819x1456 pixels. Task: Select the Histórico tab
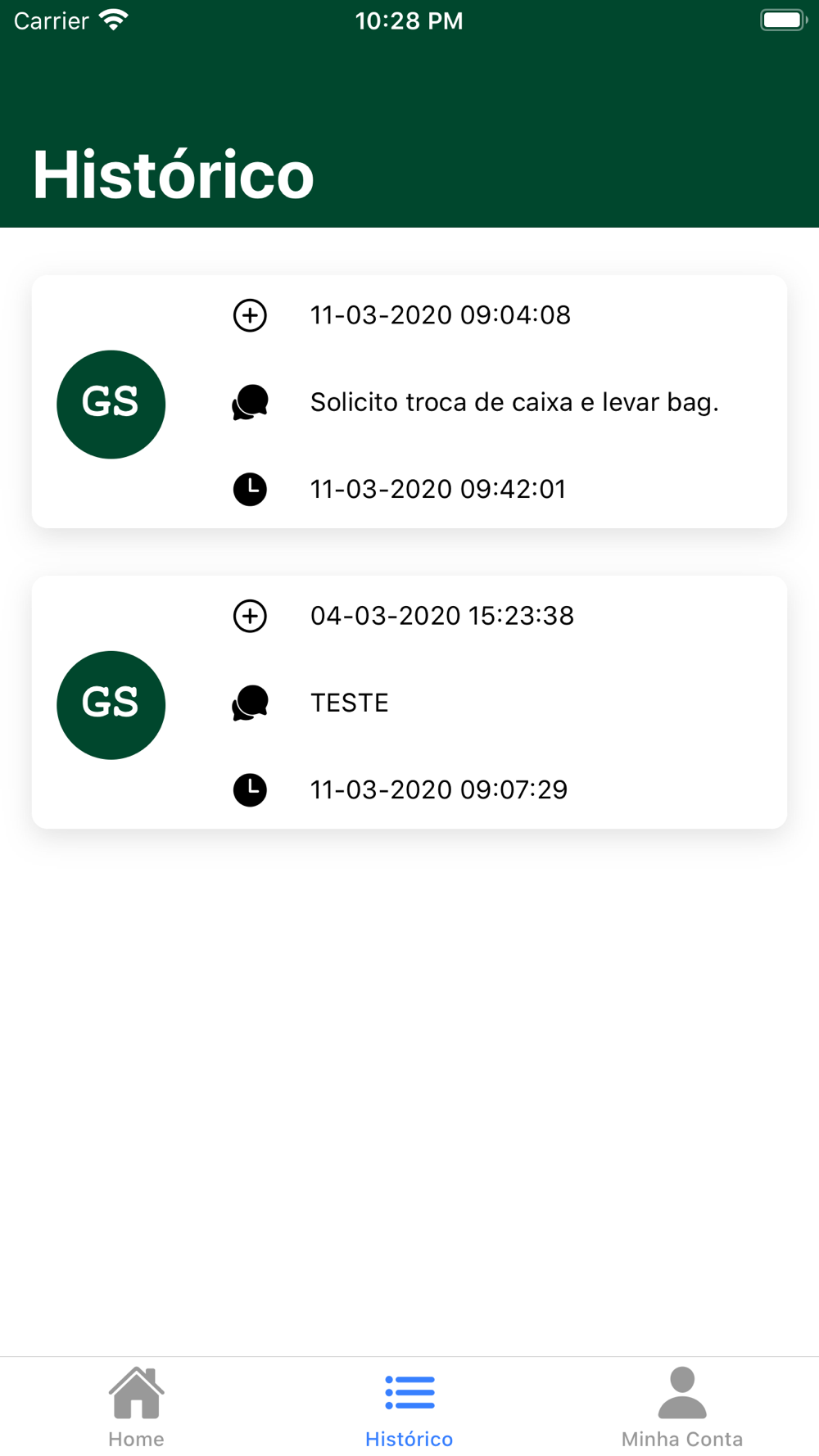[409, 1407]
